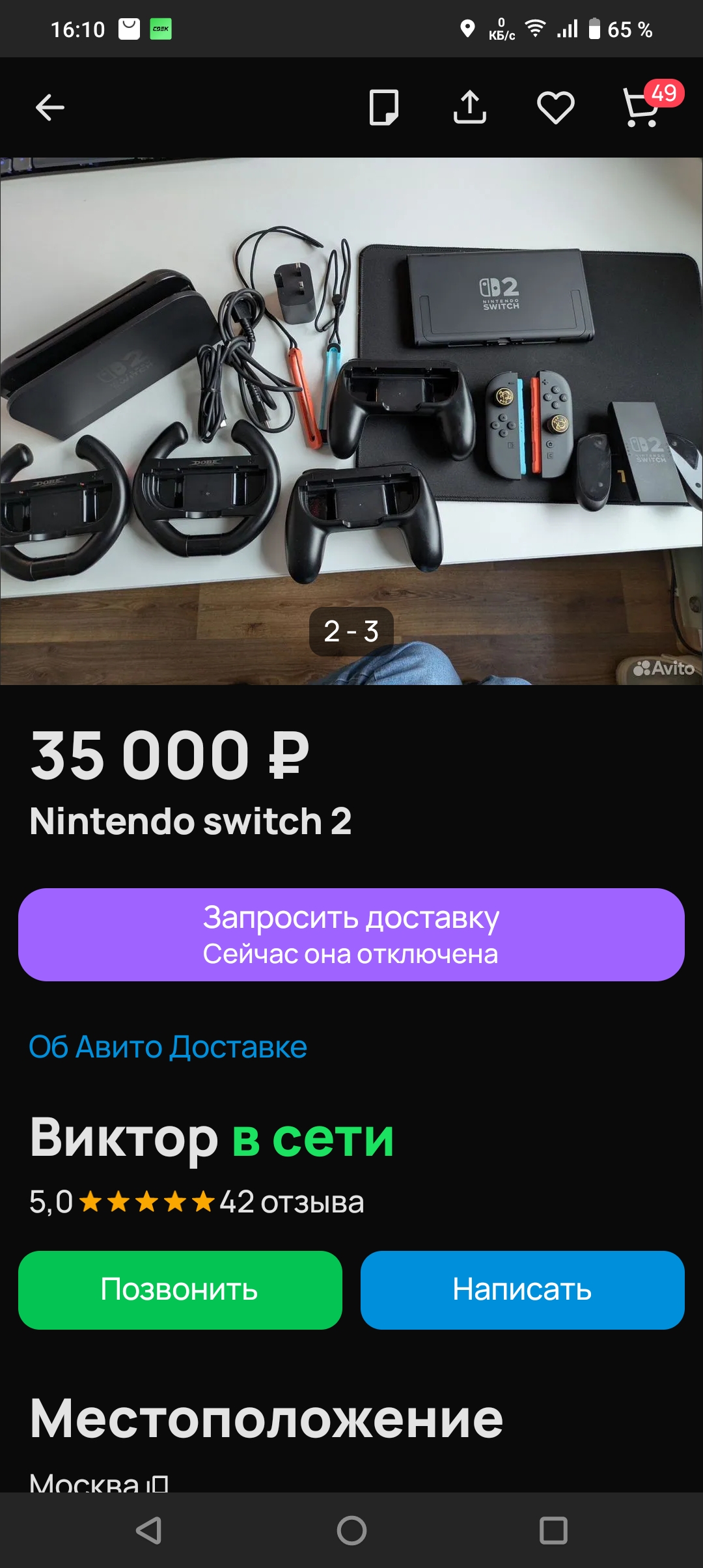Screen dimensions: 703x1568
Task: Open the seller's 42 отзыва reviews
Action: pos(291,1202)
